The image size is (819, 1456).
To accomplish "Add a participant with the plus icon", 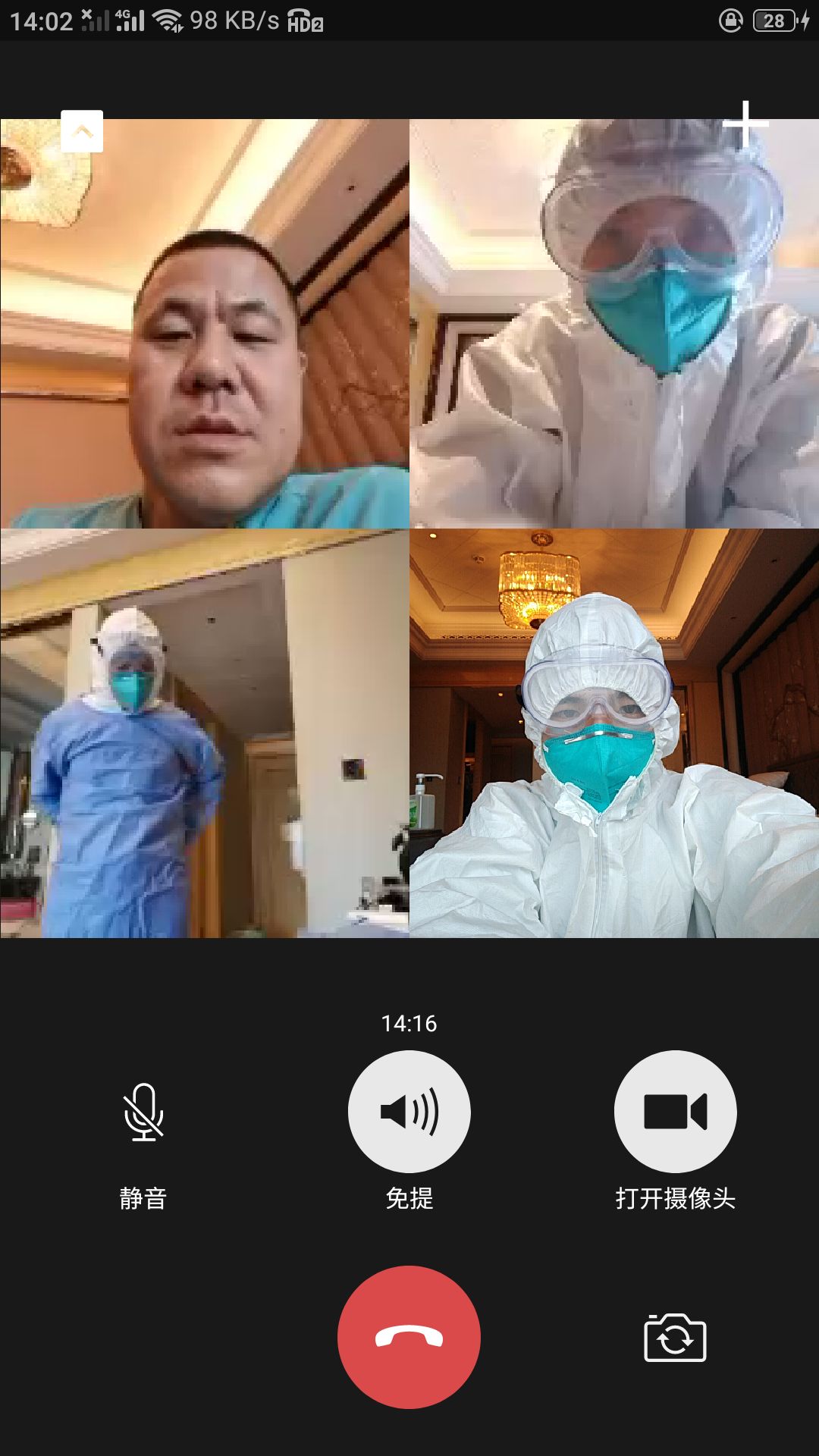I will [746, 124].
